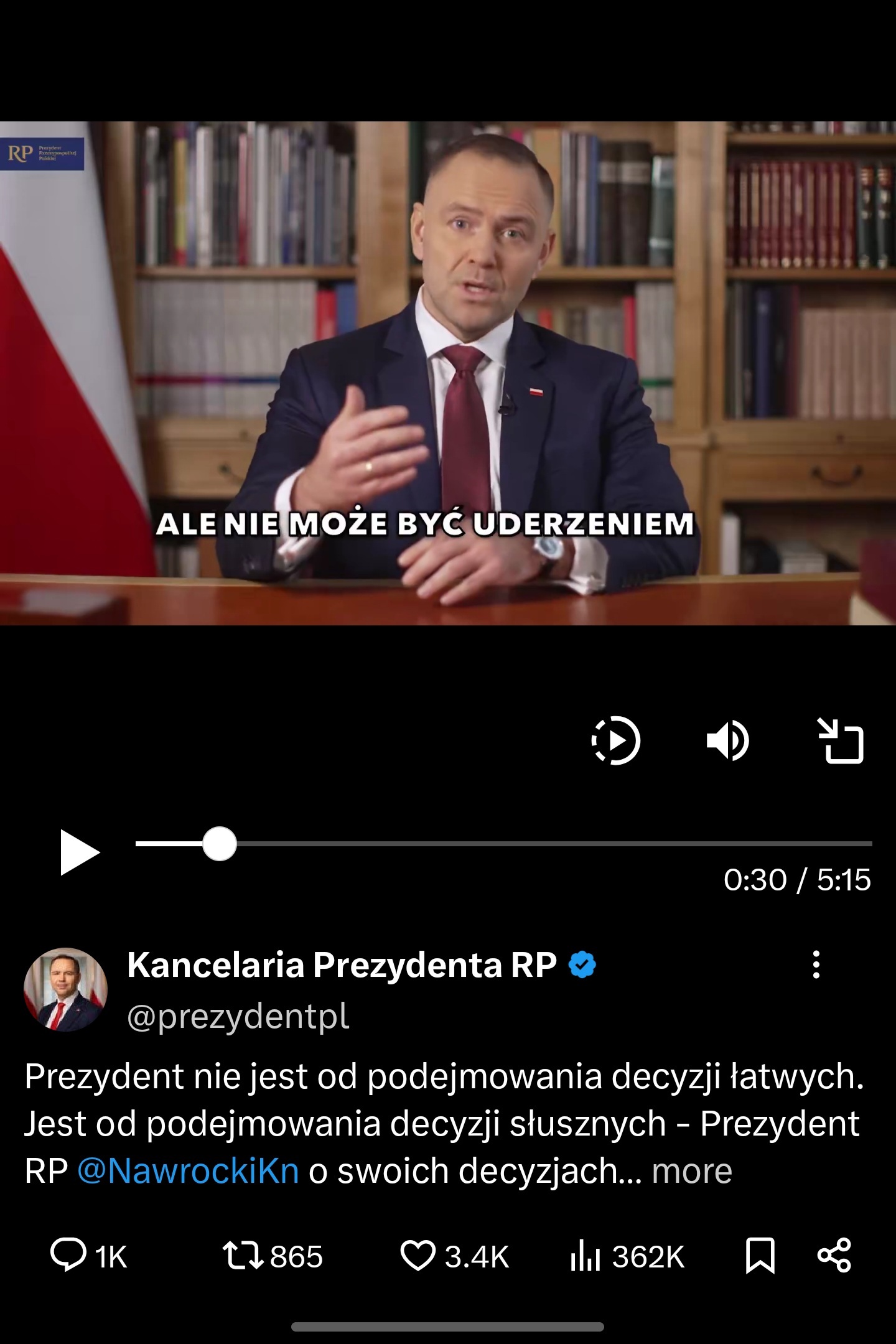Like this post
This screenshot has width=896, height=1344.
pyautogui.click(x=454, y=1256)
